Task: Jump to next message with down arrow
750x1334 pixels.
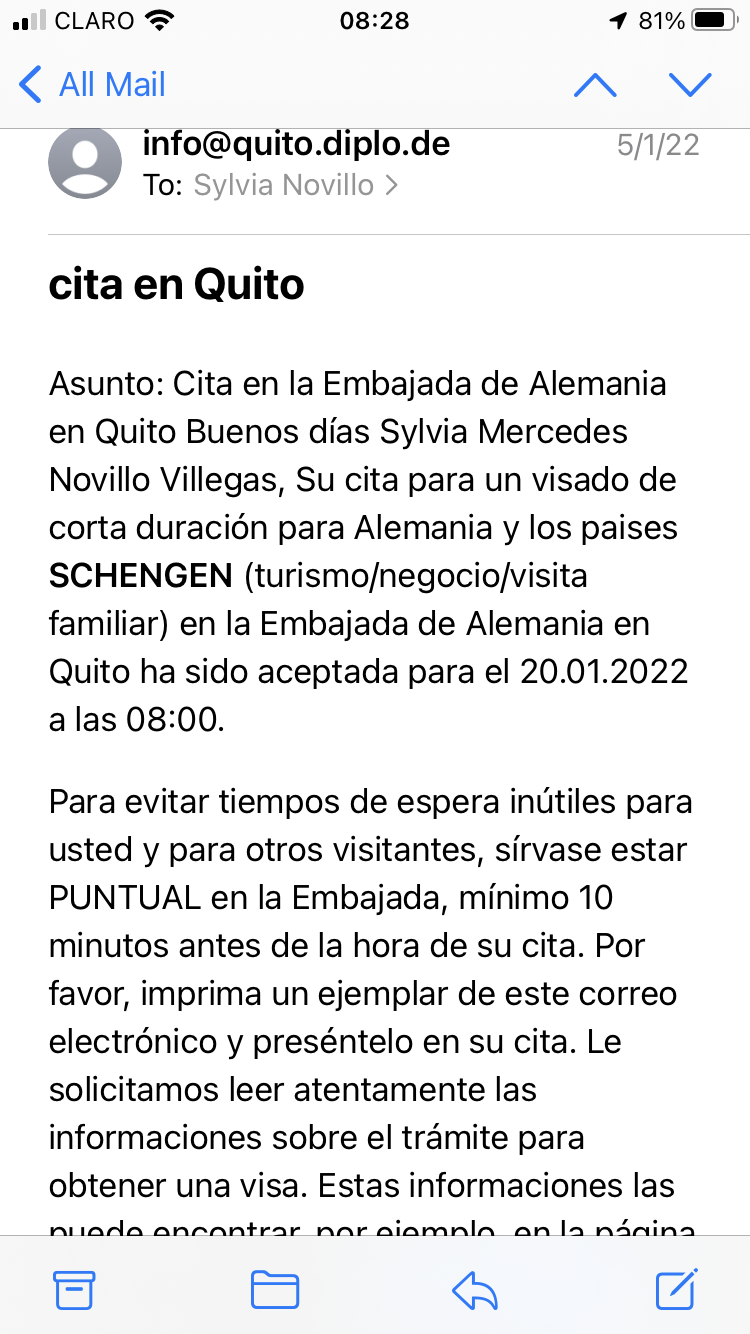Action: 690,85
